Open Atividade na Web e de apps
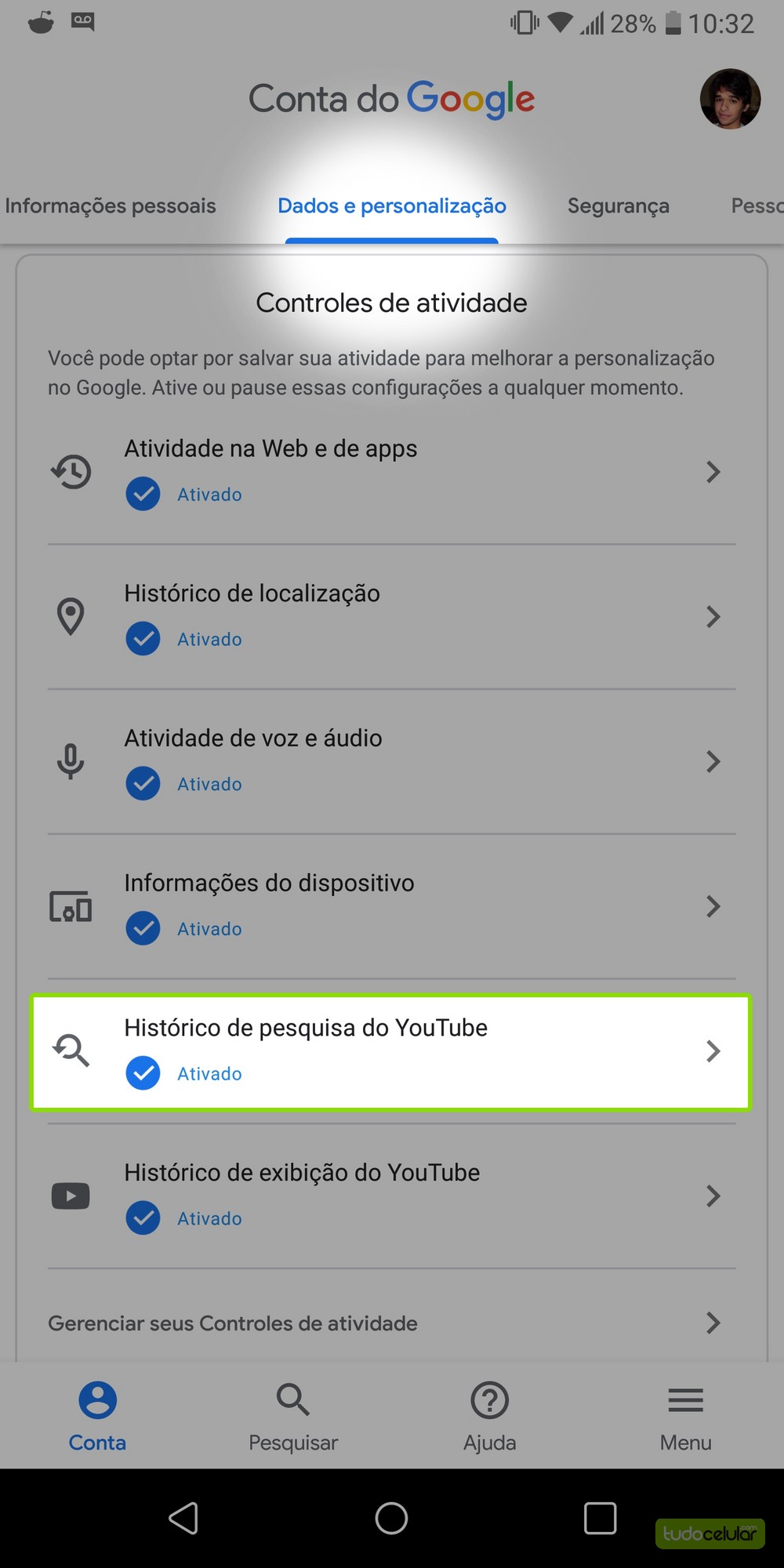This screenshot has width=784, height=1568. (391, 471)
